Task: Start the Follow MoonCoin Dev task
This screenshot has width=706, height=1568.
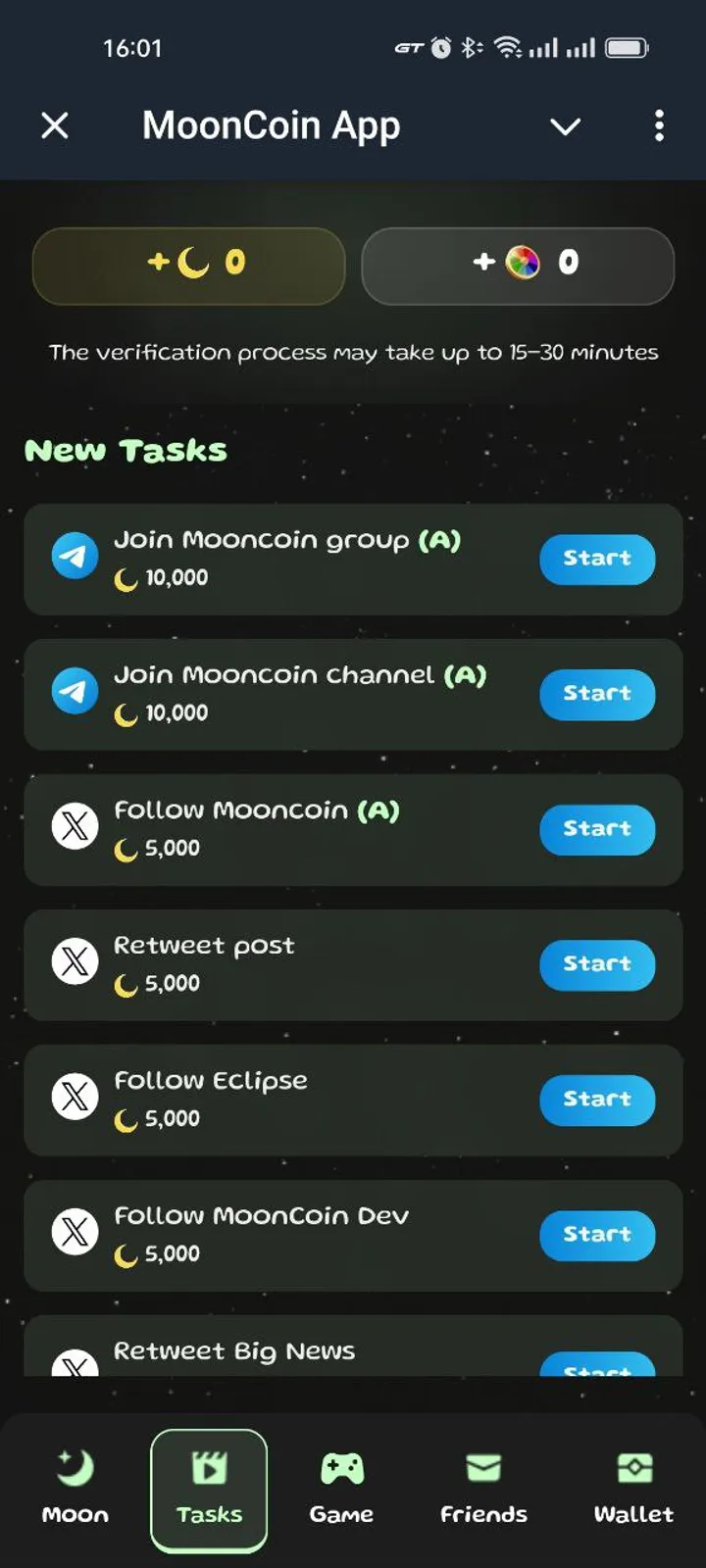Action: click(597, 1235)
